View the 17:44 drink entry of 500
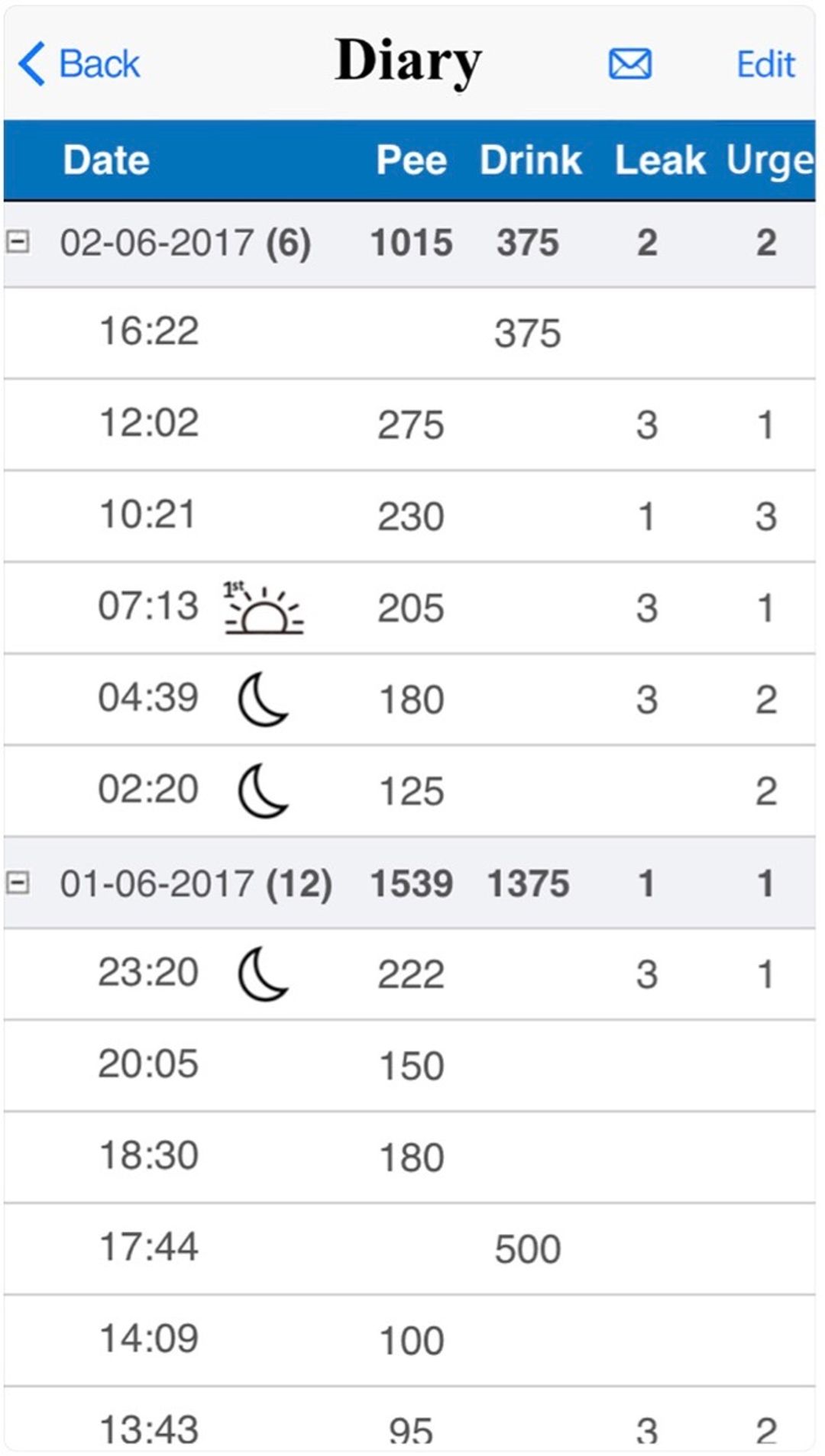The width and height of the screenshot is (825, 1456). (x=409, y=1249)
